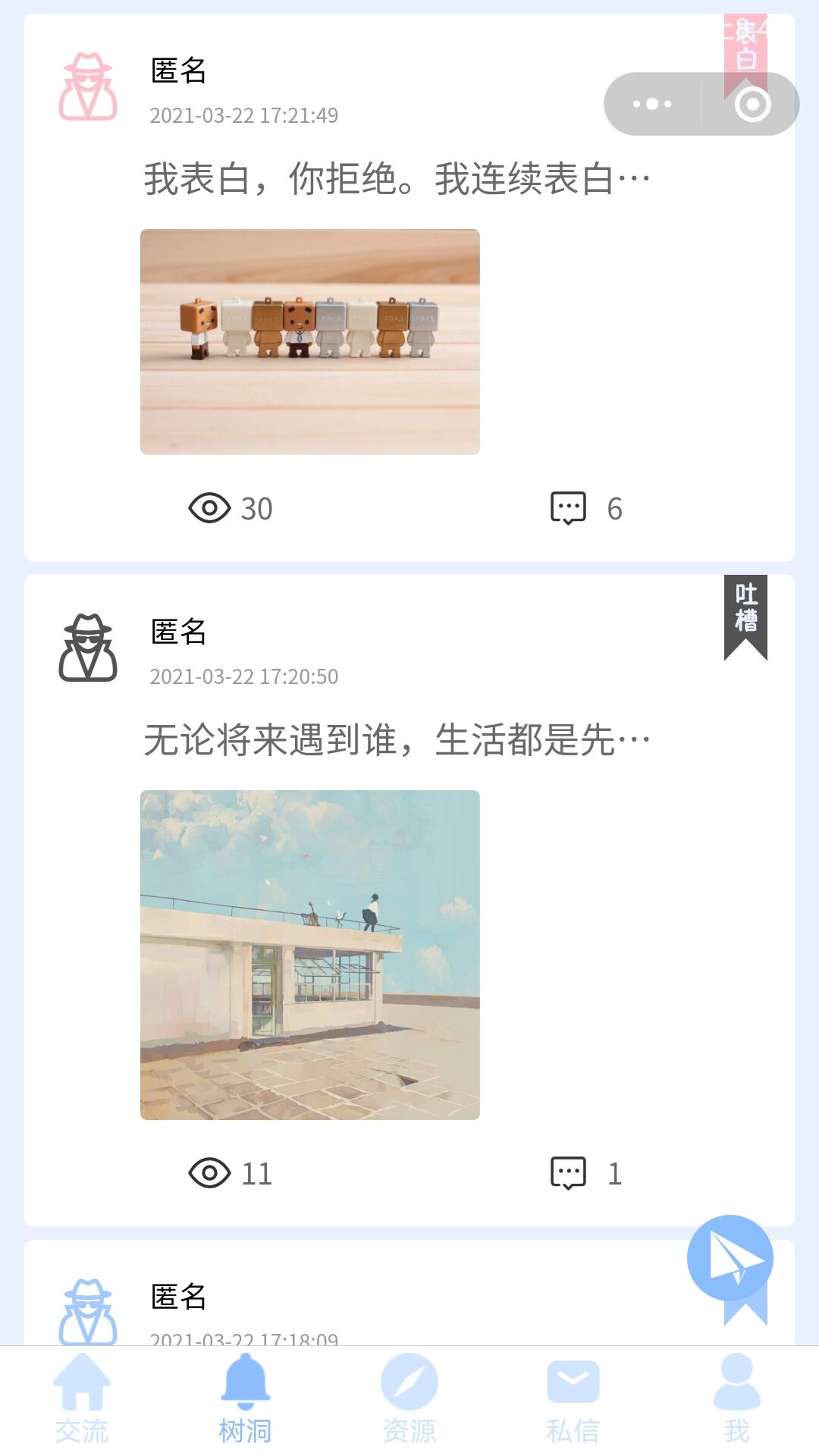Open the post starting with 我表白，你拒绝

click(397, 179)
